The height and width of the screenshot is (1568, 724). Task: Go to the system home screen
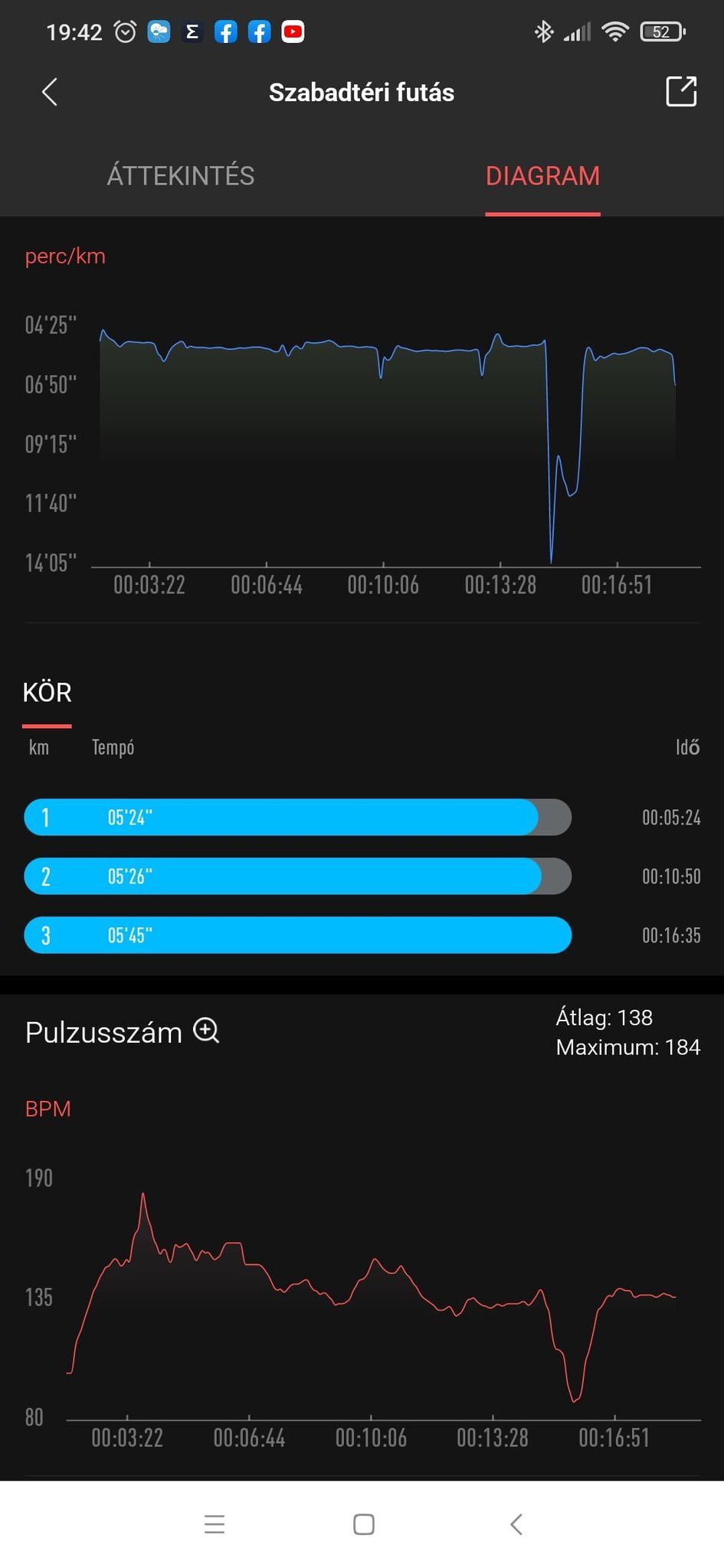(364, 1524)
